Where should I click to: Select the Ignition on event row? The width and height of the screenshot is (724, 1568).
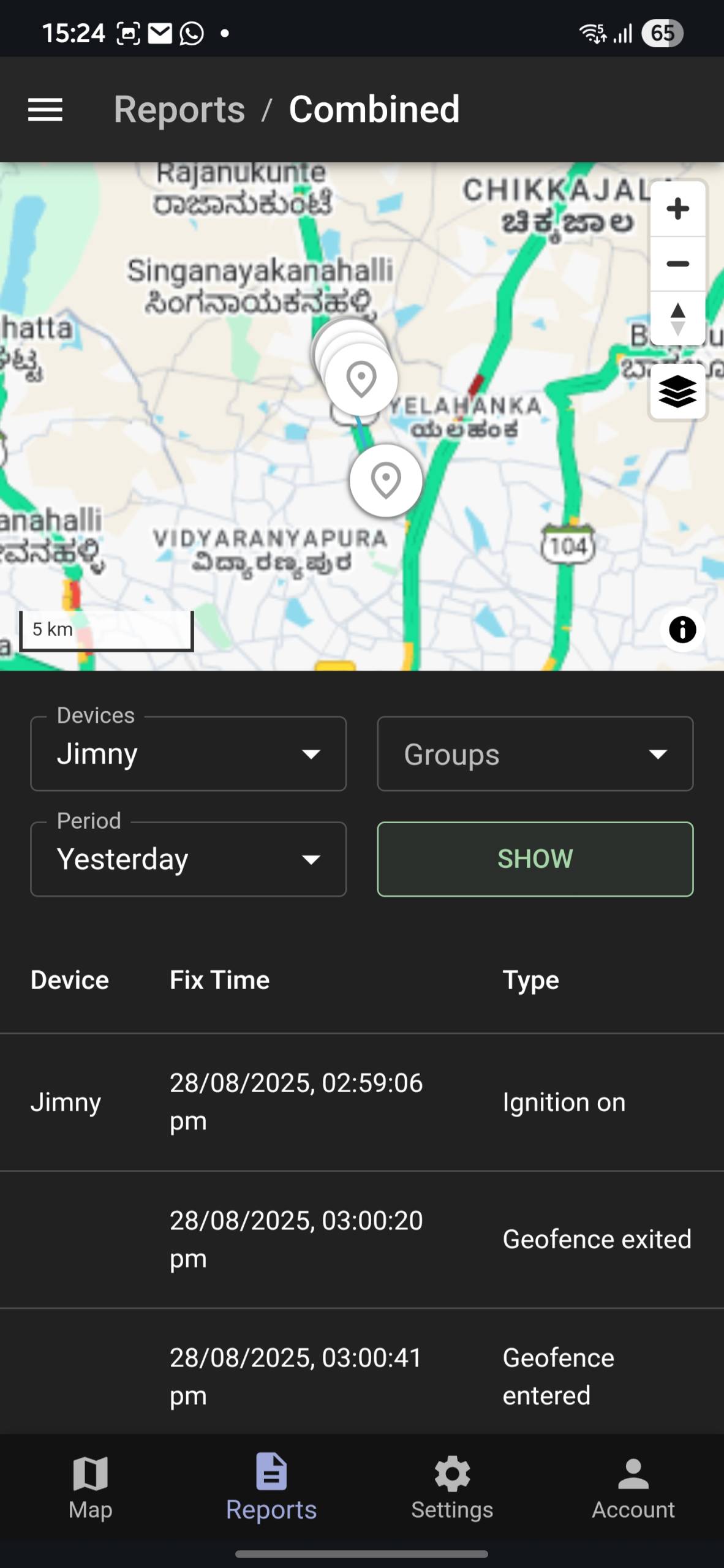[x=362, y=1102]
